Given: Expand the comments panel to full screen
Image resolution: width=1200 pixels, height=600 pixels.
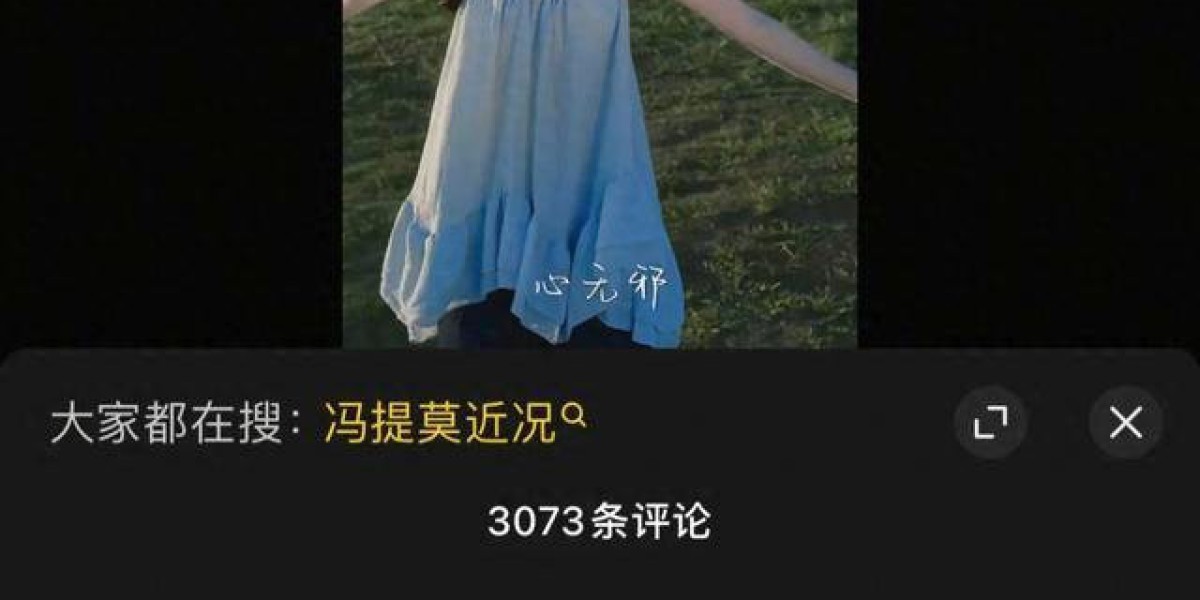Looking at the screenshot, I should point(990,423).
